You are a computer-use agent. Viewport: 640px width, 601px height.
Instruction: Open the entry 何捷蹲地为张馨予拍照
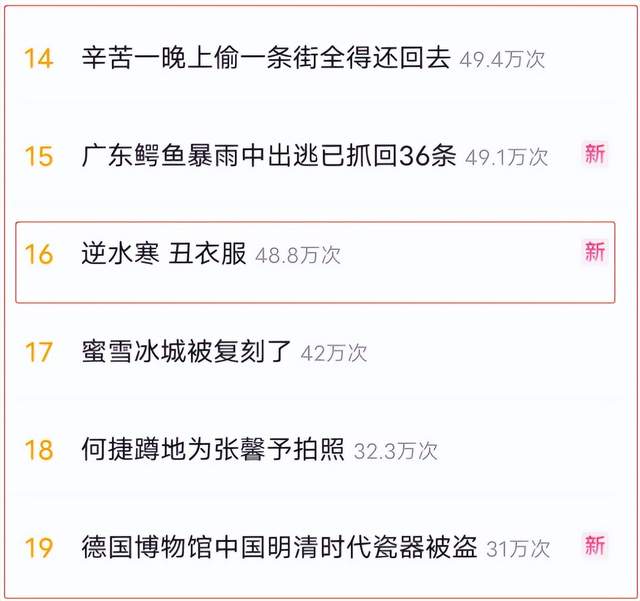click(213, 450)
